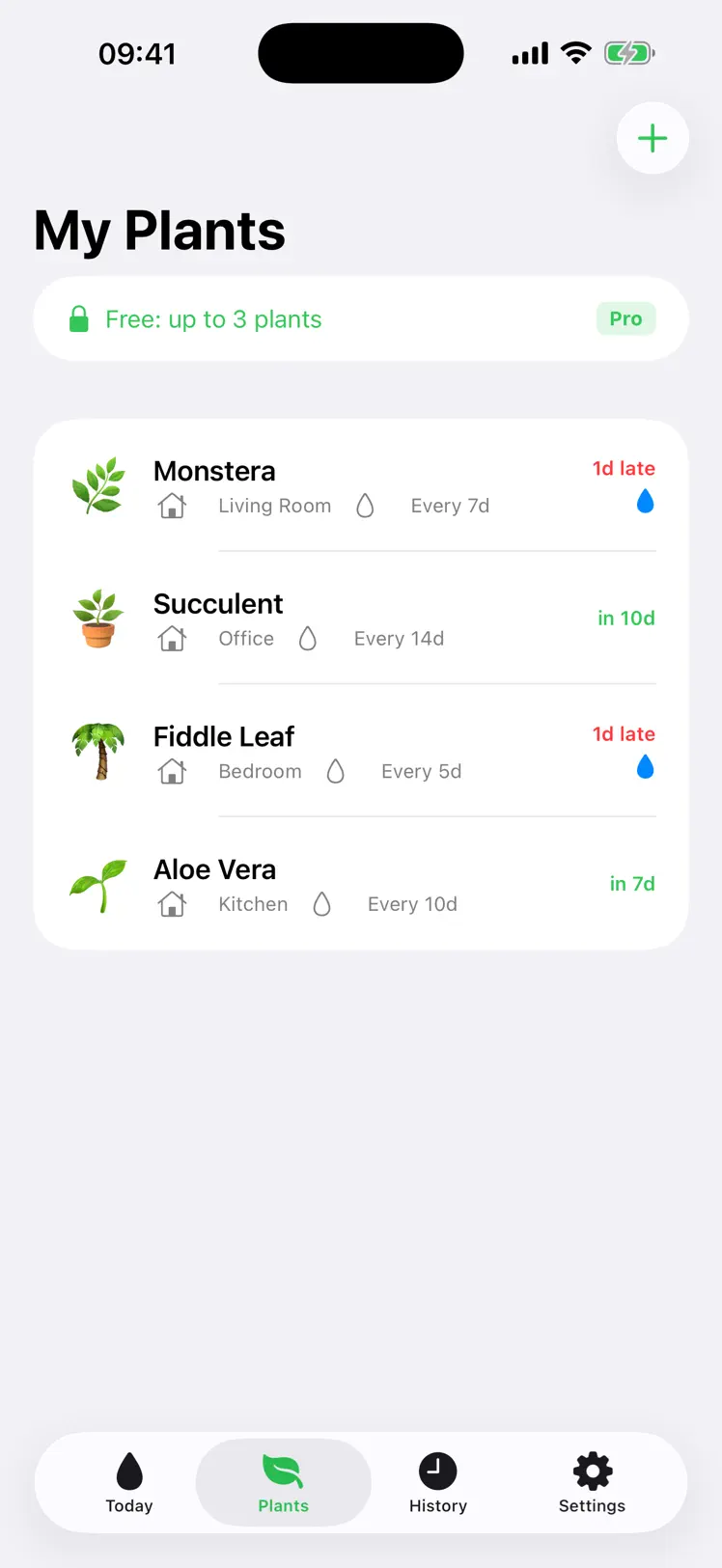This screenshot has height=1568, width=722.
Task: Tap the Pro badge
Action: [x=625, y=317]
